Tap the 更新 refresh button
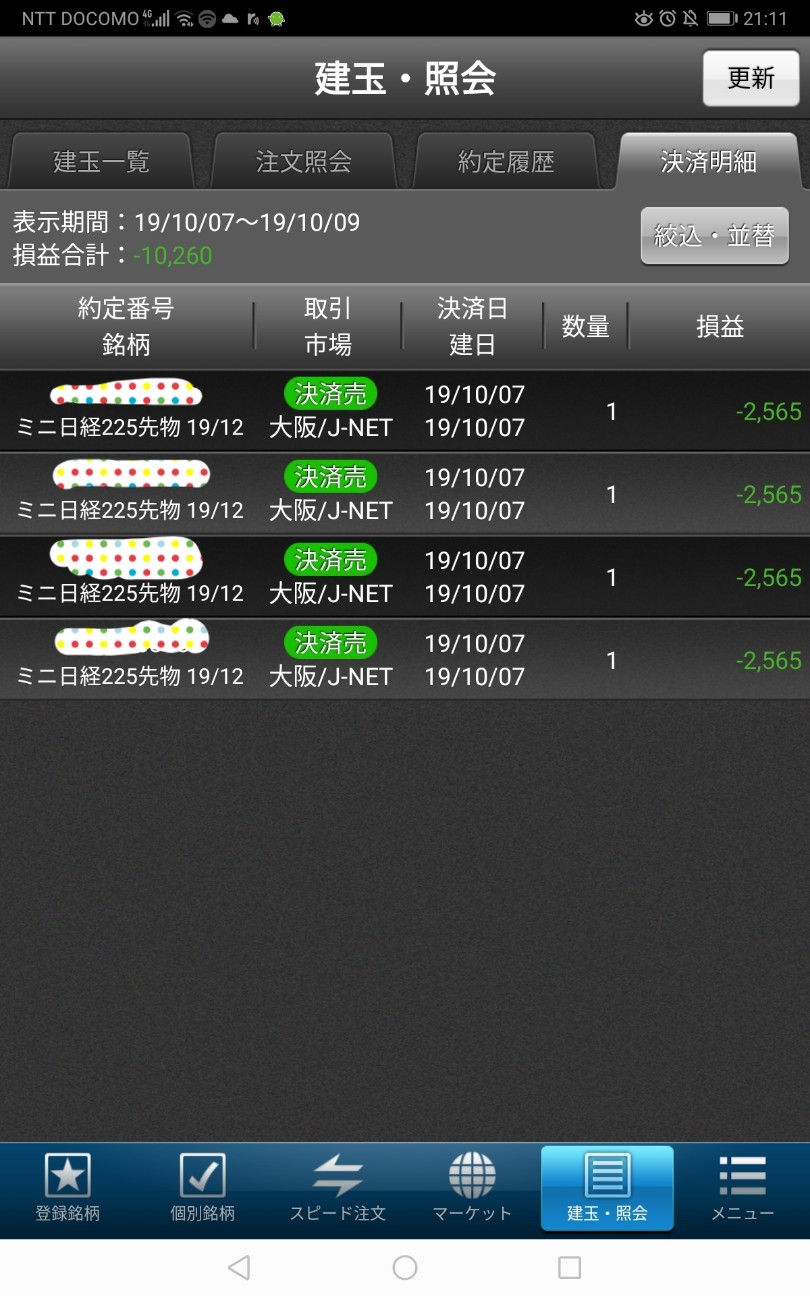Image resolution: width=810 pixels, height=1296 pixels. pos(751,78)
